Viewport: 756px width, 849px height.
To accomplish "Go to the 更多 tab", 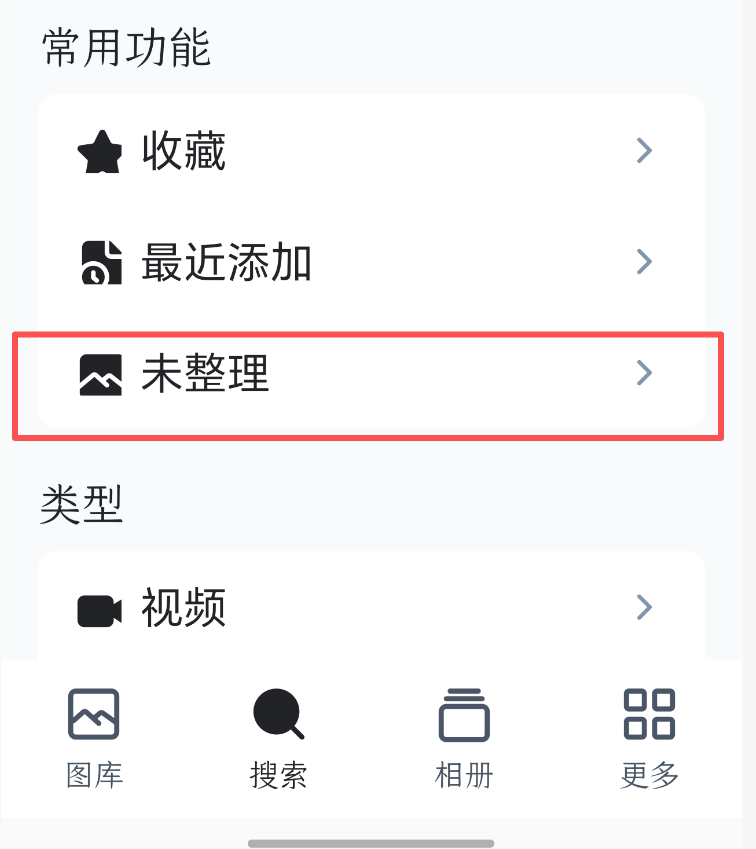I will (649, 738).
